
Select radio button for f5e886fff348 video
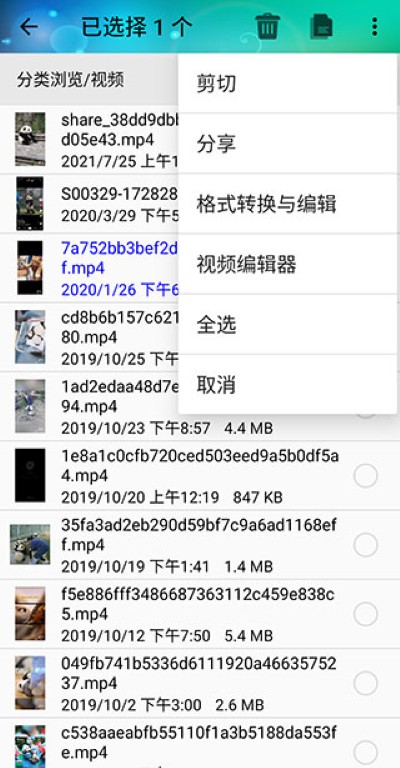(366, 614)
